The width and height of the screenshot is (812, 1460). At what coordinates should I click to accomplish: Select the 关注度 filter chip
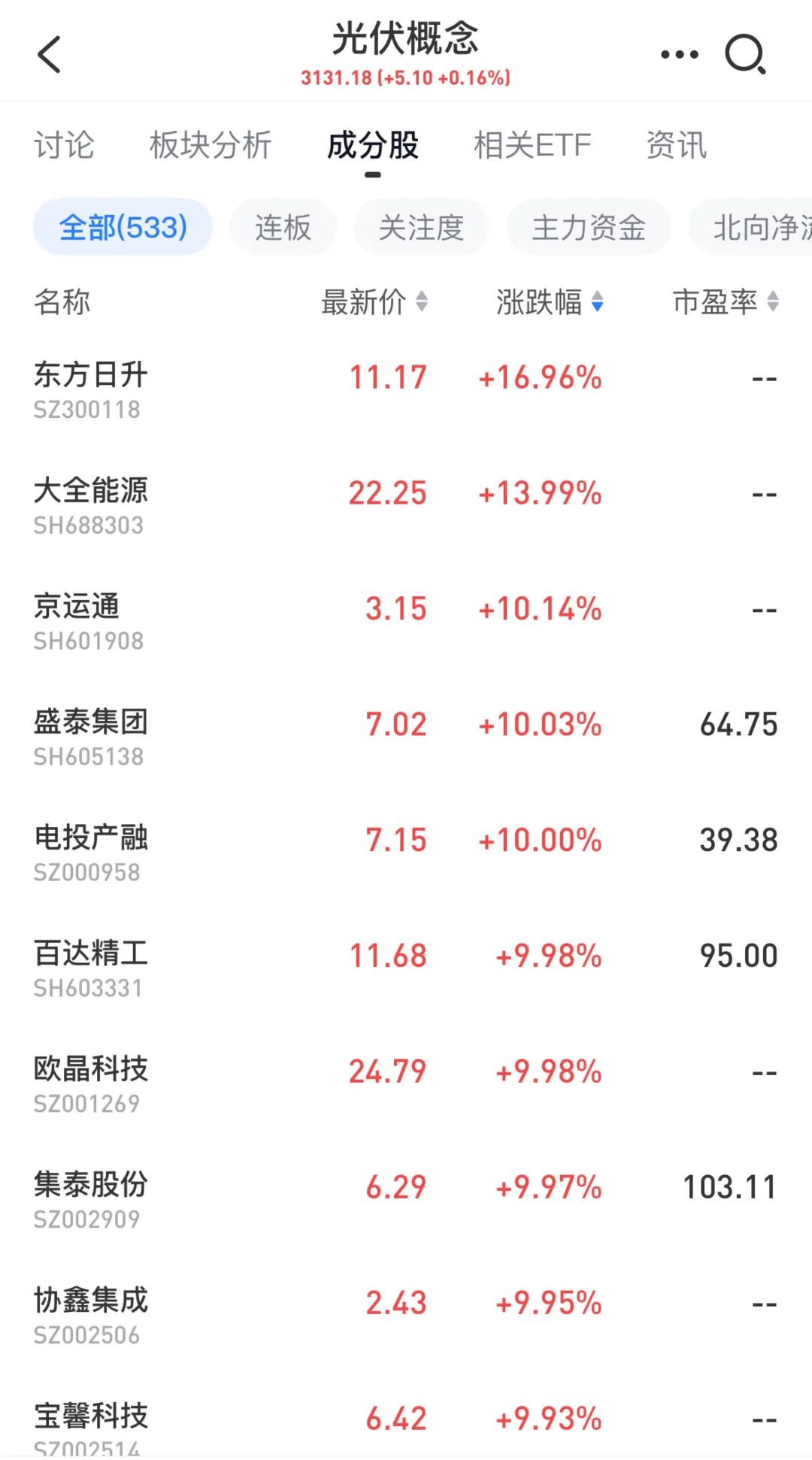pyautogui.click(x=421, y=227)
